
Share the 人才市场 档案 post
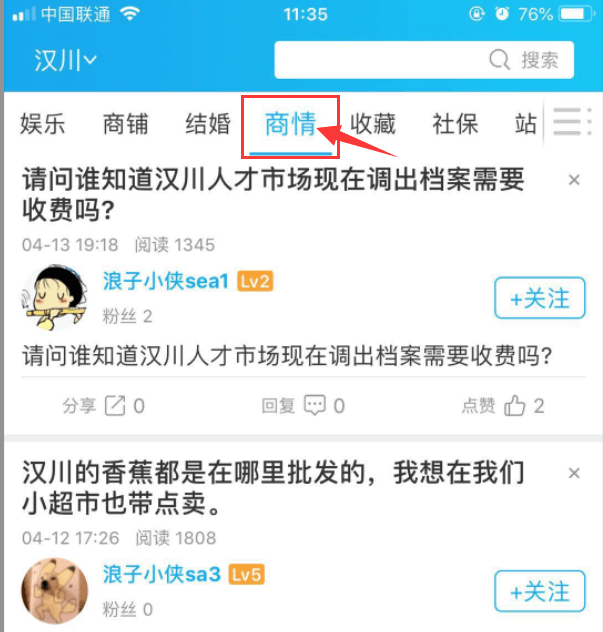[x=104, y=406]
